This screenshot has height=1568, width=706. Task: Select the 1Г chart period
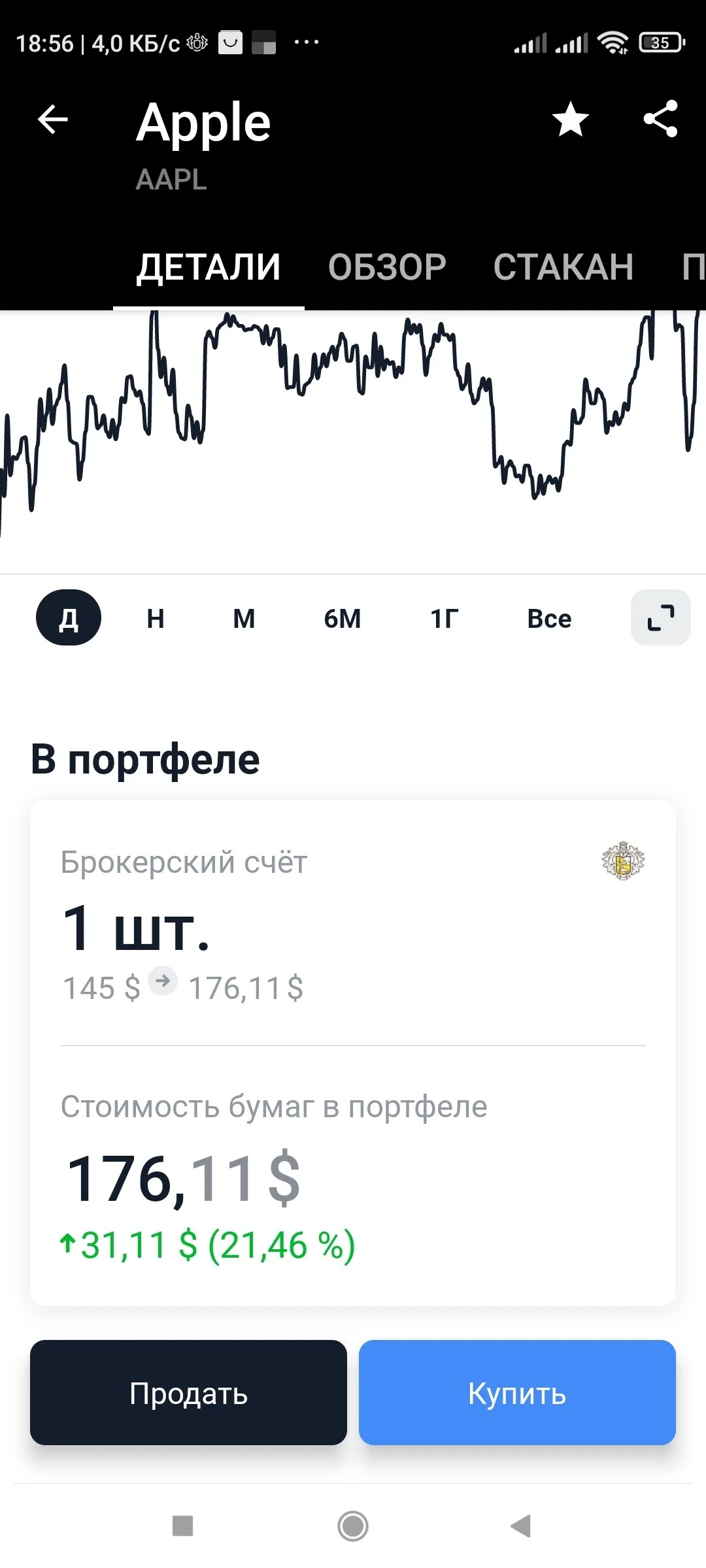tap(445, 618)
